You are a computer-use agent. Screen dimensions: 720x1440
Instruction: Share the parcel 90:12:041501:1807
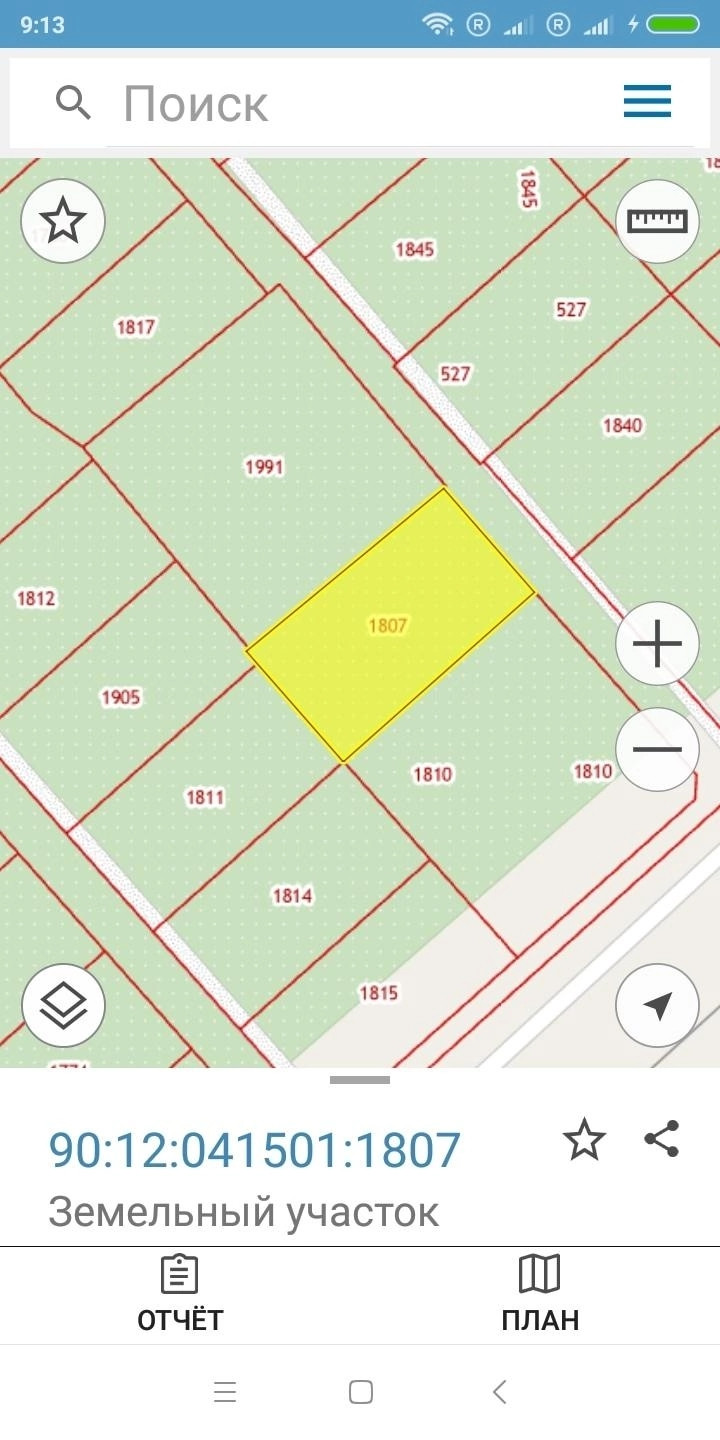coord(662,1139)
